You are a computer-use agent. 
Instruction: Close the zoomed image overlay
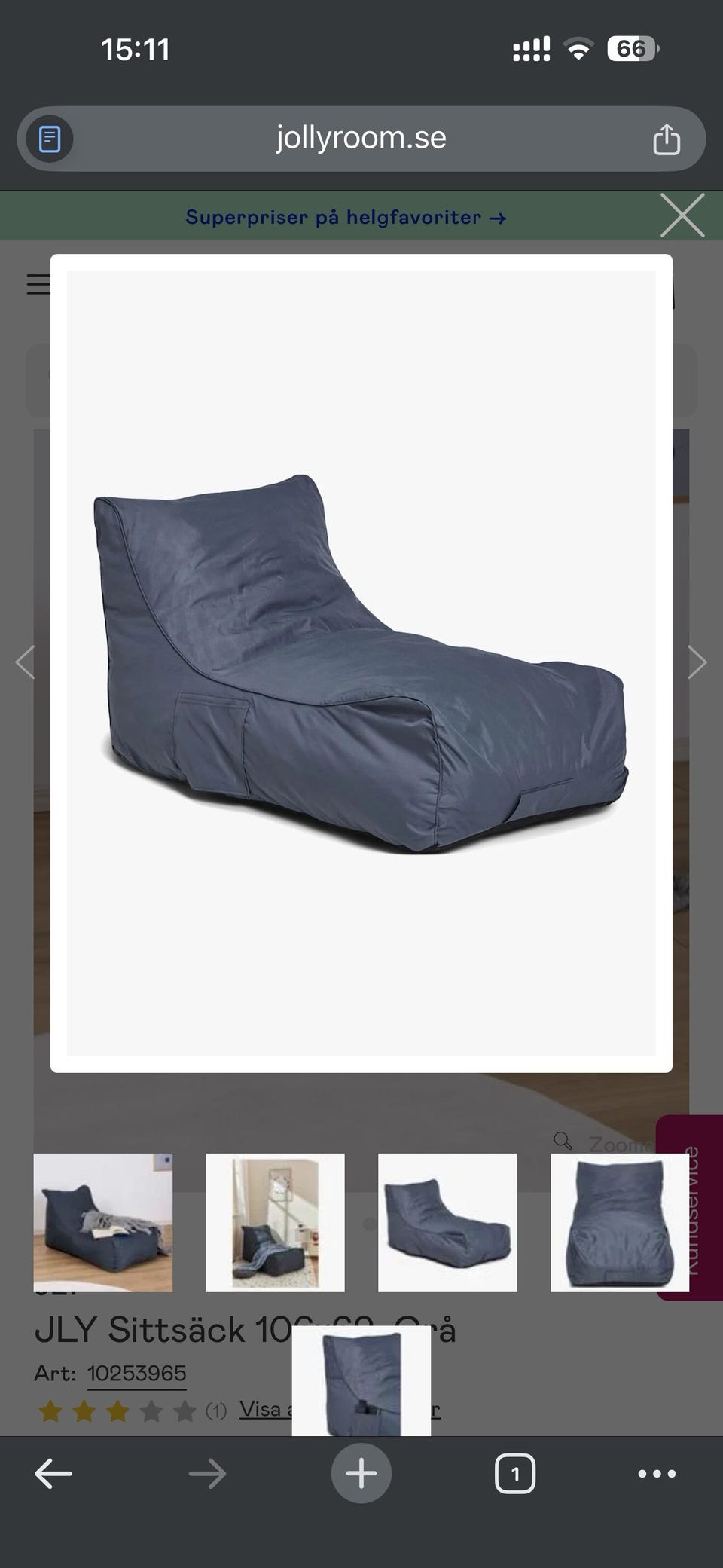pos(682,216)
